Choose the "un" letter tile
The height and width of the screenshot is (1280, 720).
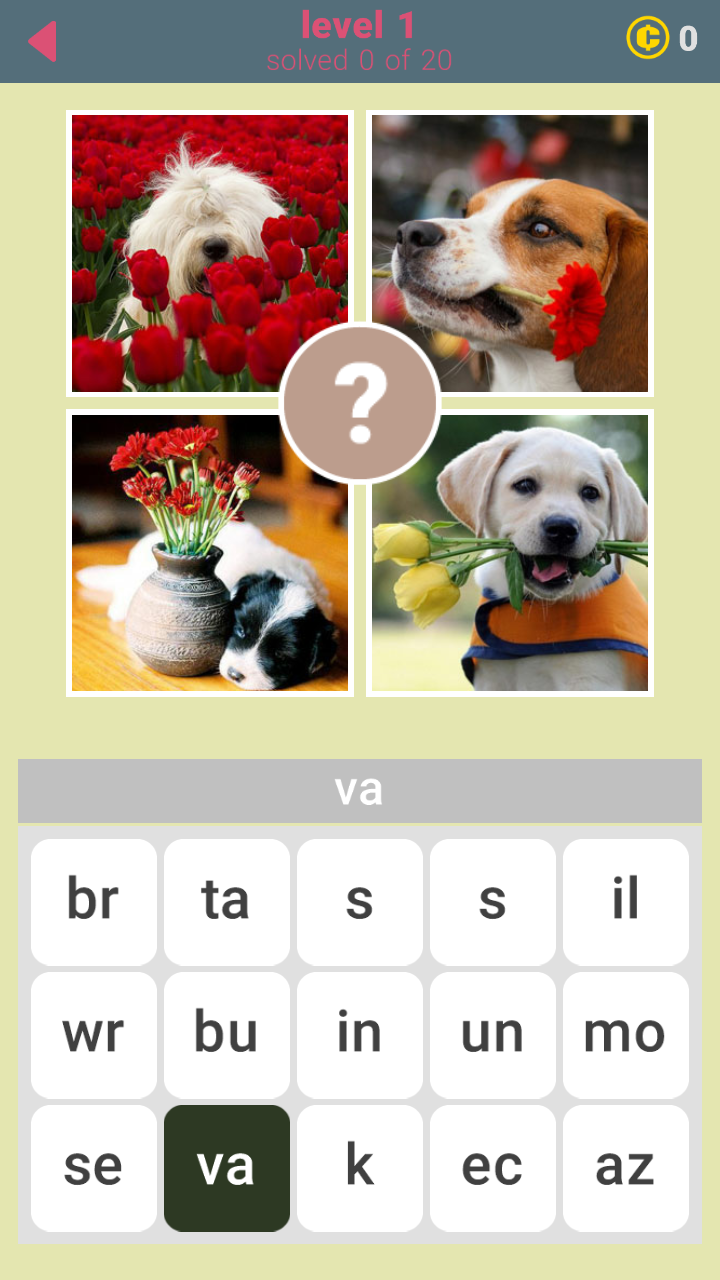pos(493,1035)
